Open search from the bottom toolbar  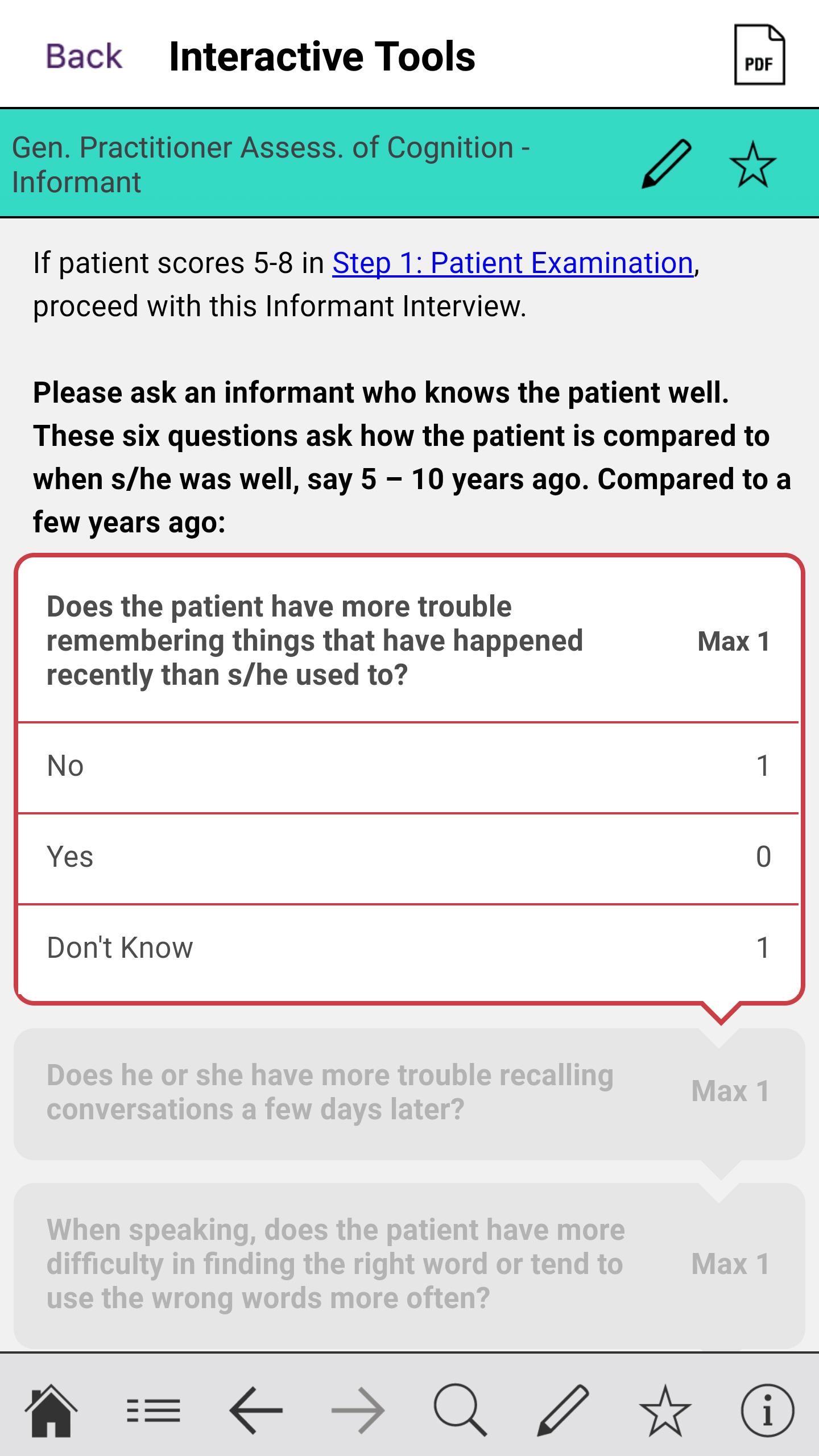click(460, 1410)
